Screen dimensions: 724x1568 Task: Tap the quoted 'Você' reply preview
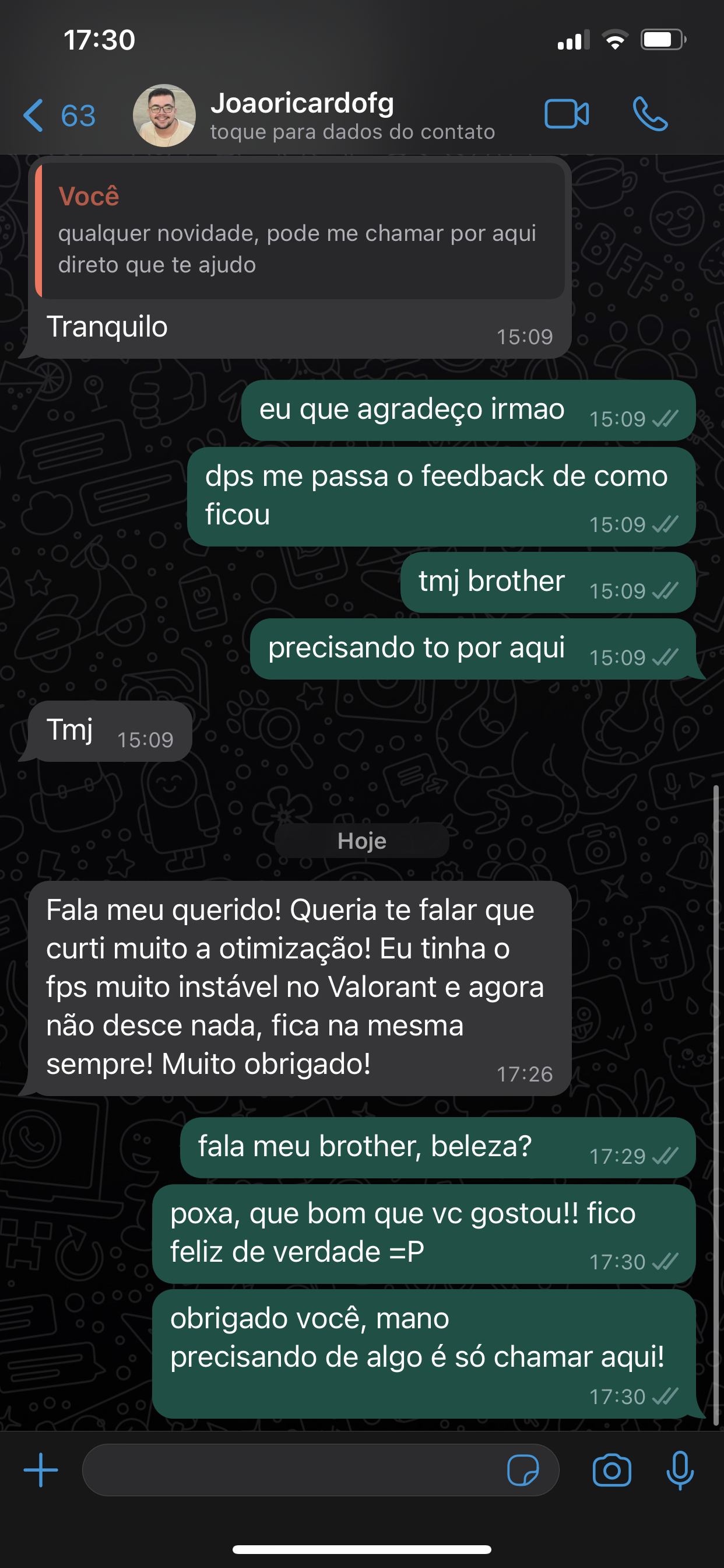pyautogui.click(x=304, y=232)
